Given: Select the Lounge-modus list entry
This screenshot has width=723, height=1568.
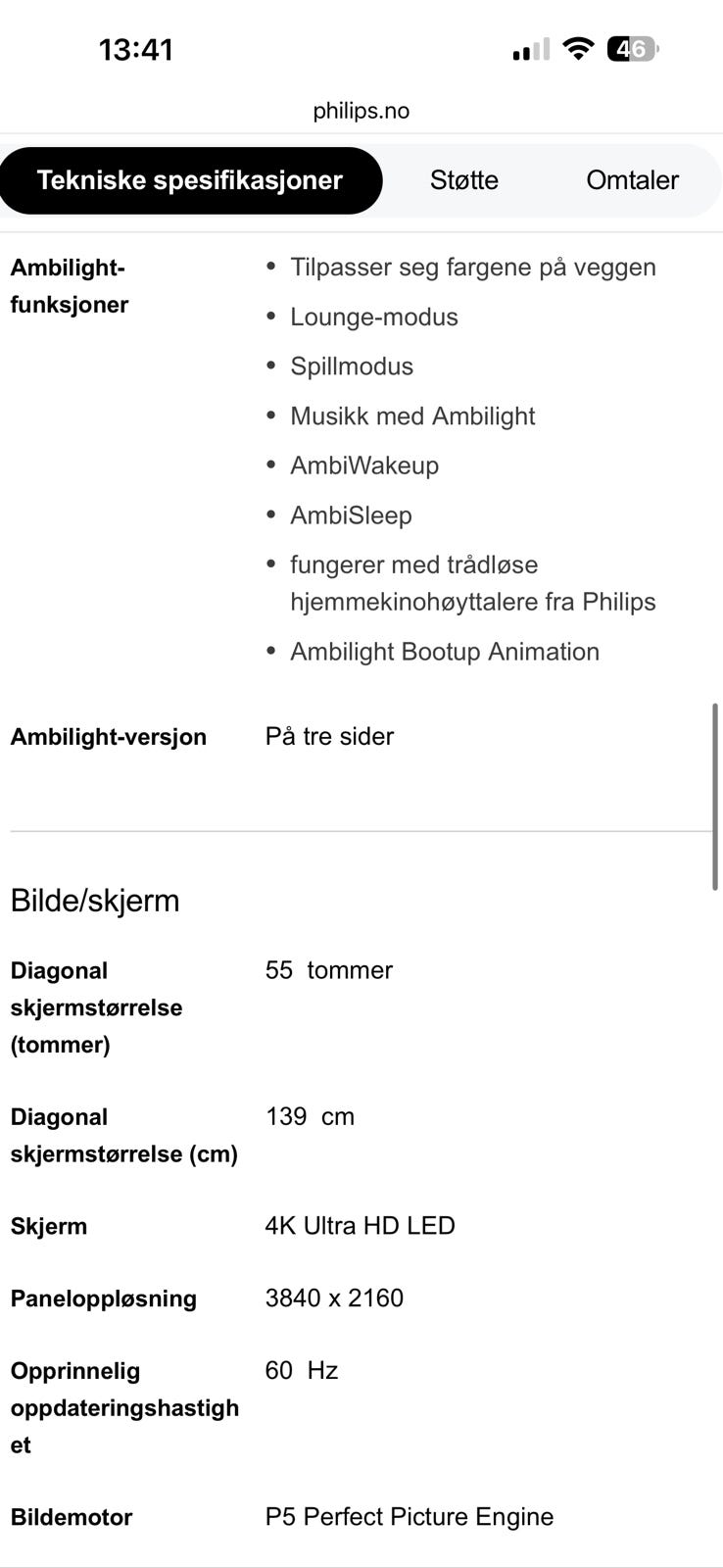Looking at the screenshot, I should click(373, 317).
